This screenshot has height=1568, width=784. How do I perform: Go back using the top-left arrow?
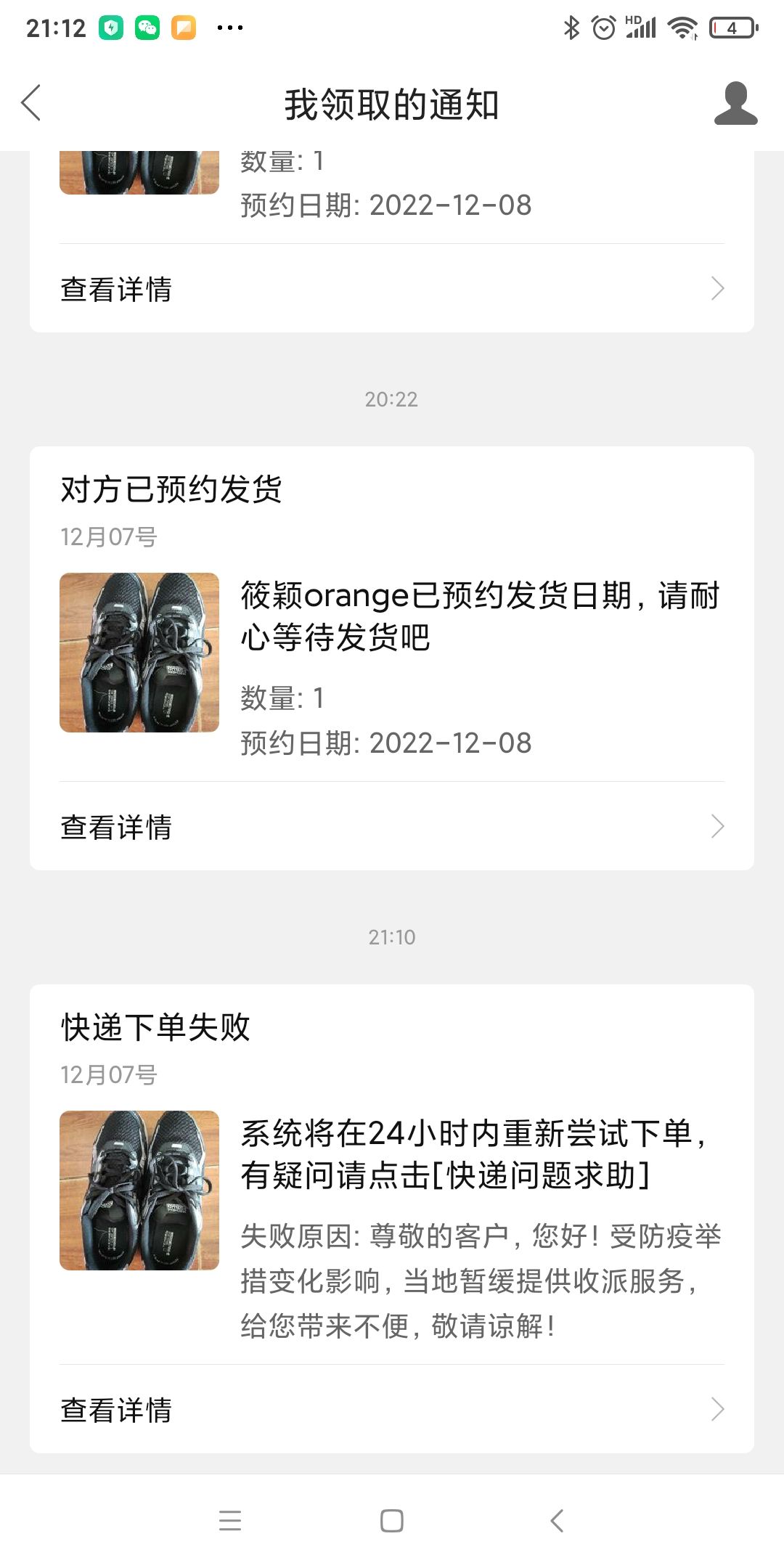point(31,103)
